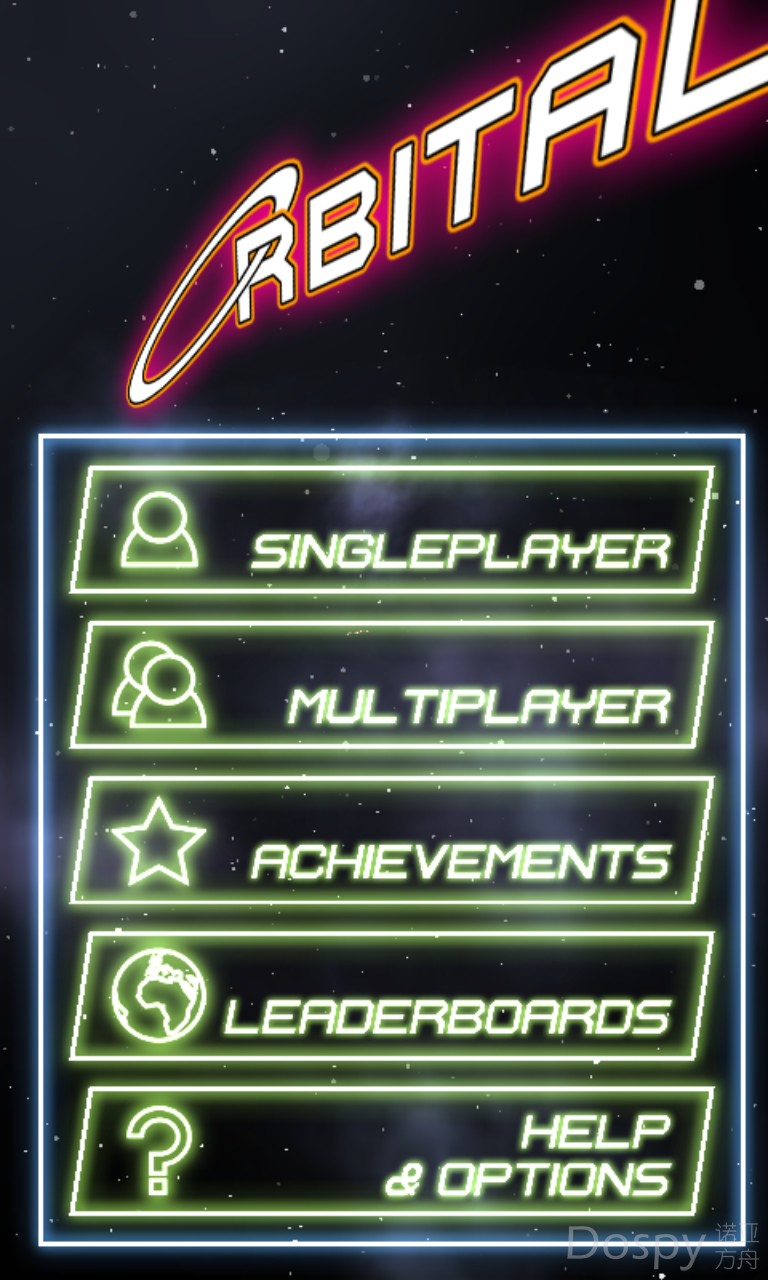Open the Multiplayer mode

pos(391,685)
